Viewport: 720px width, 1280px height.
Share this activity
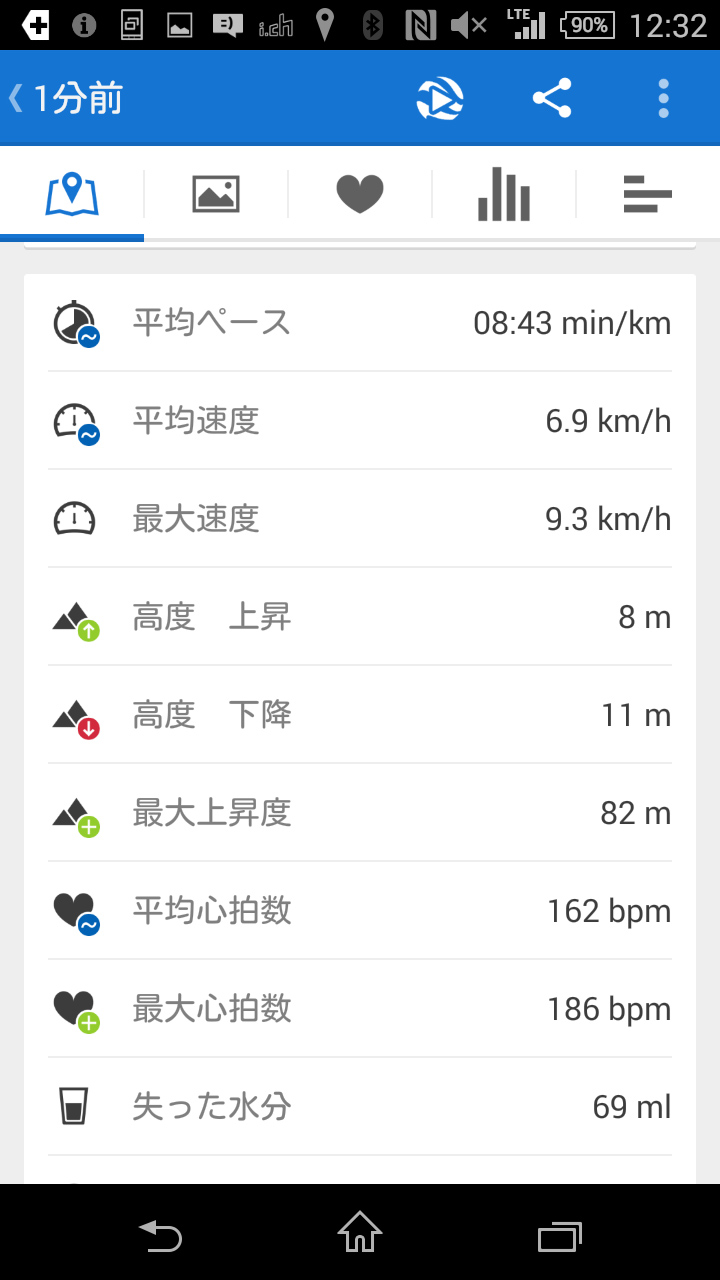coord(552,99)
